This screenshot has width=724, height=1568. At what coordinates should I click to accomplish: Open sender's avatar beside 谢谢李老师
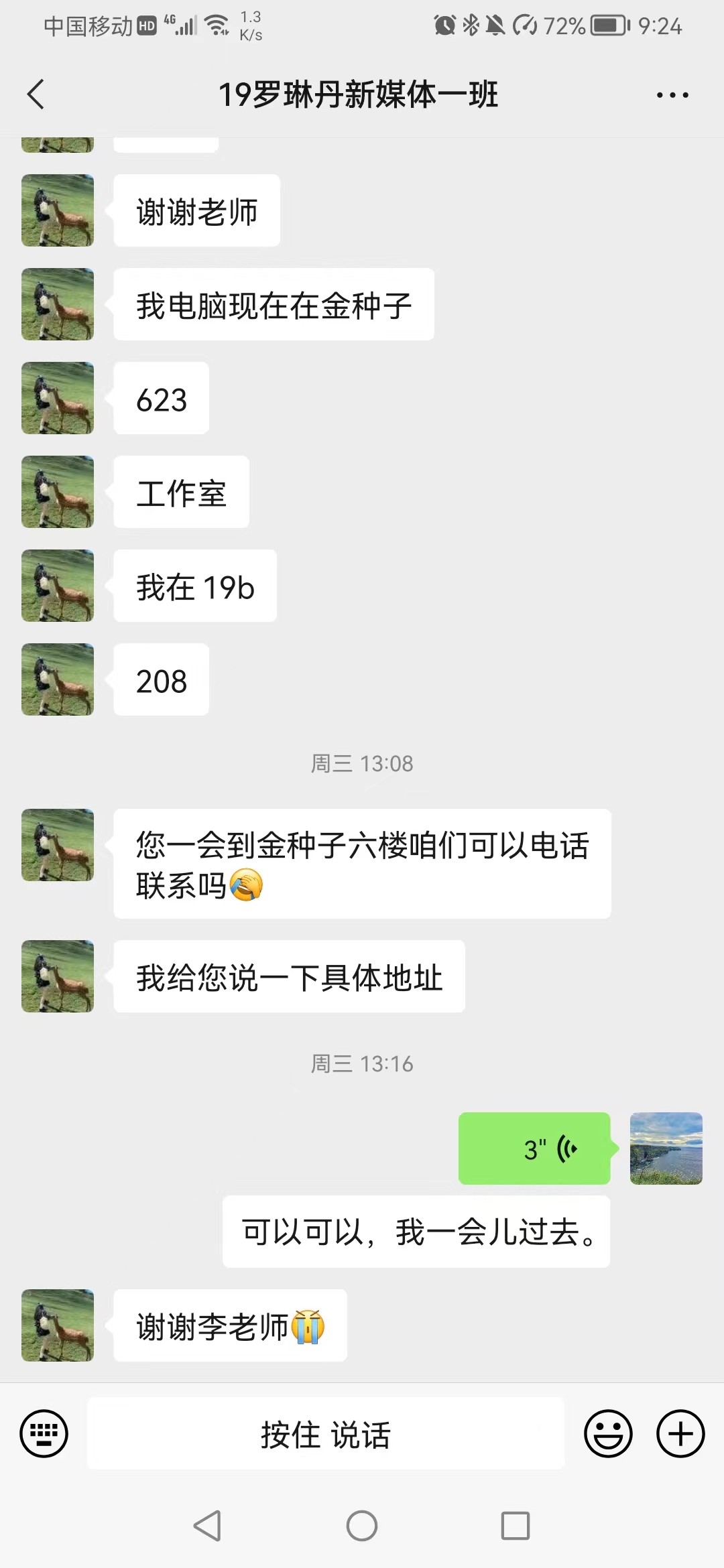(x=58, y=1325)
